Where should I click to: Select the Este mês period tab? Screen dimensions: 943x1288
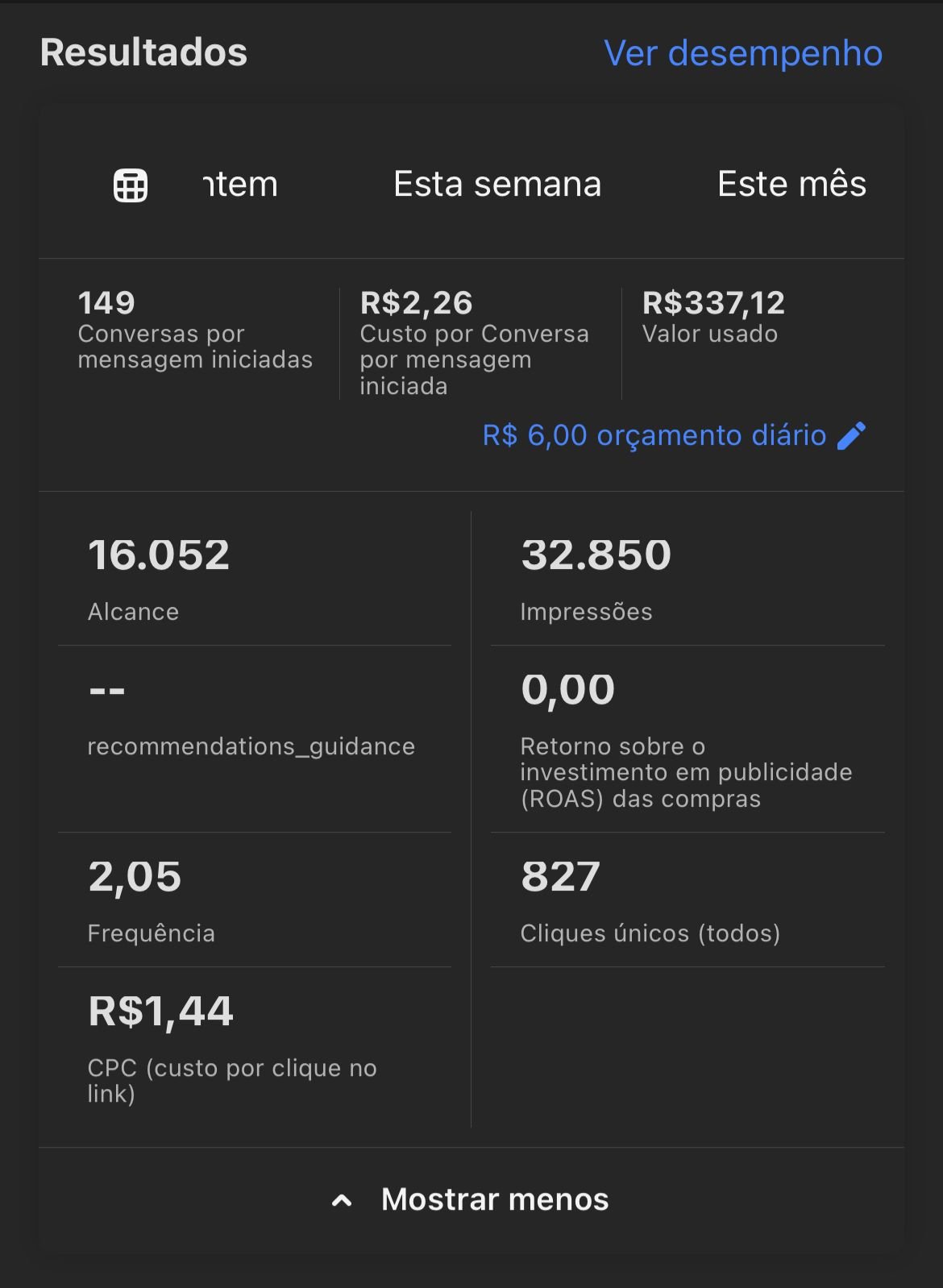tap(791, 184)
